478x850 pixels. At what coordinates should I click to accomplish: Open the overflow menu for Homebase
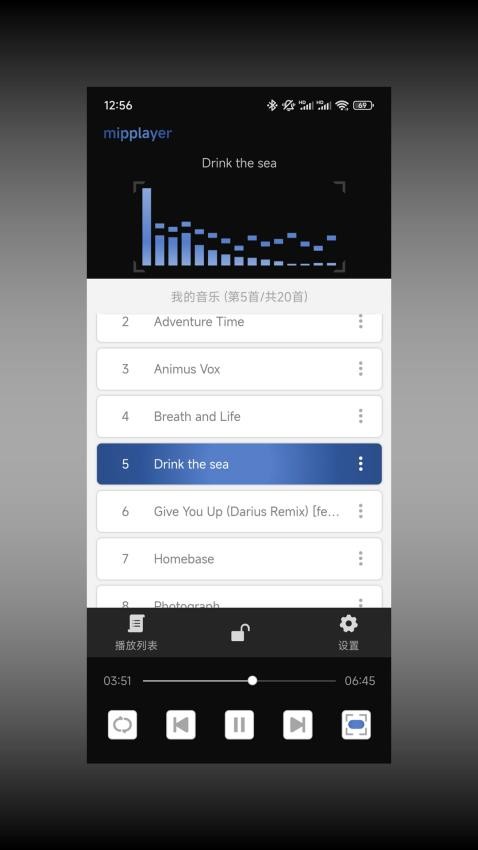point(360,559)
